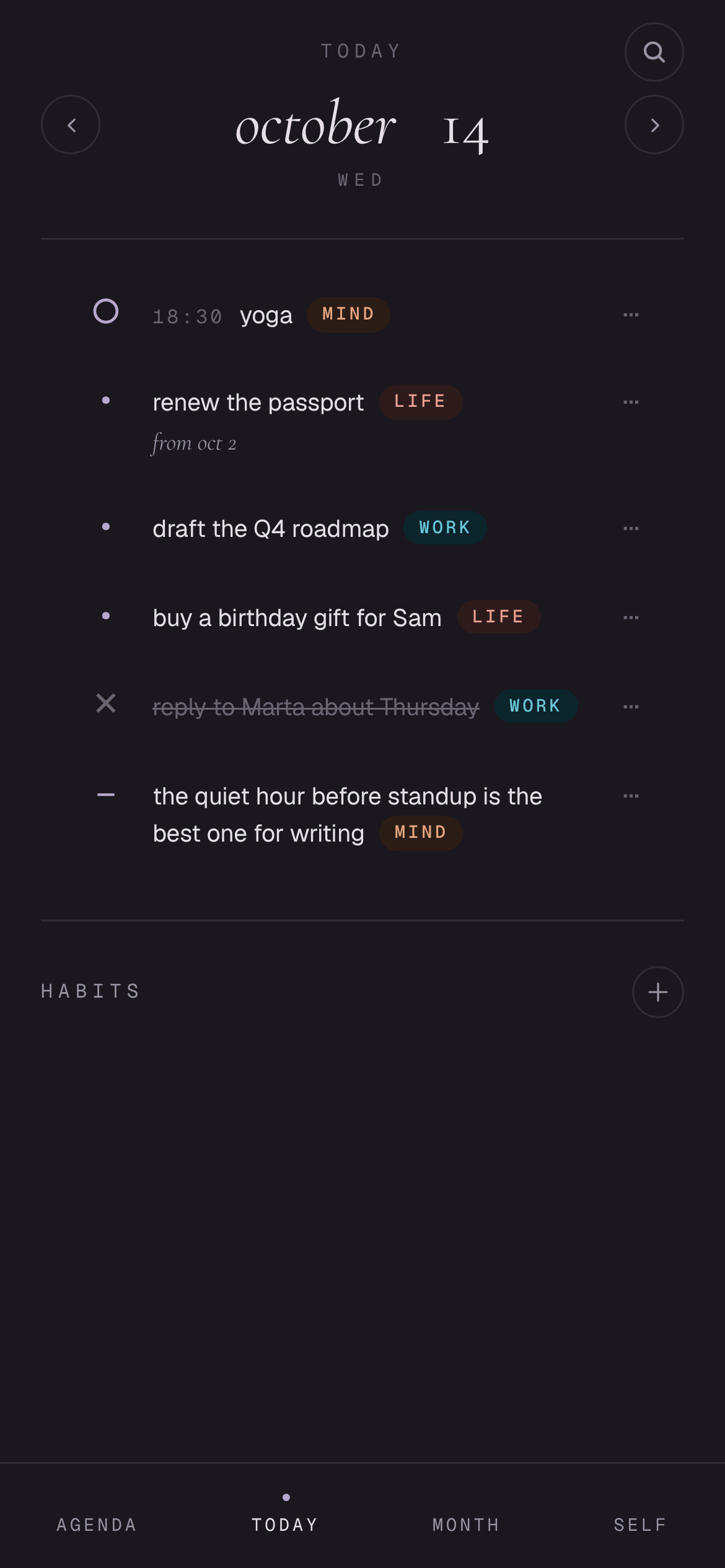This screenshot has height=1568, width=725.
Task: Open options for reply to Marta
Action: coord(631,707)
